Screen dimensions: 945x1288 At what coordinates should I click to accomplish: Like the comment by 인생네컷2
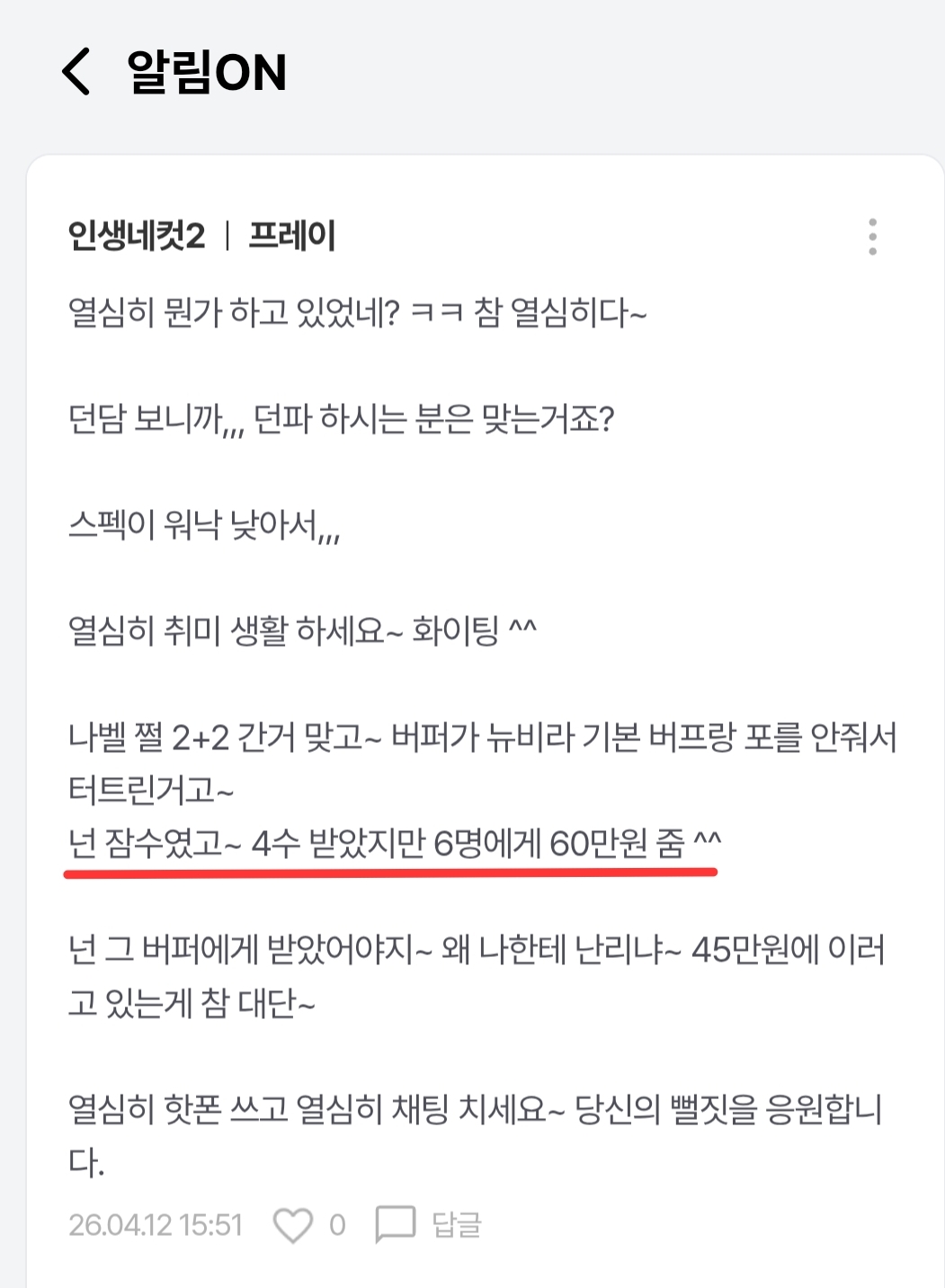point(293,1224)
